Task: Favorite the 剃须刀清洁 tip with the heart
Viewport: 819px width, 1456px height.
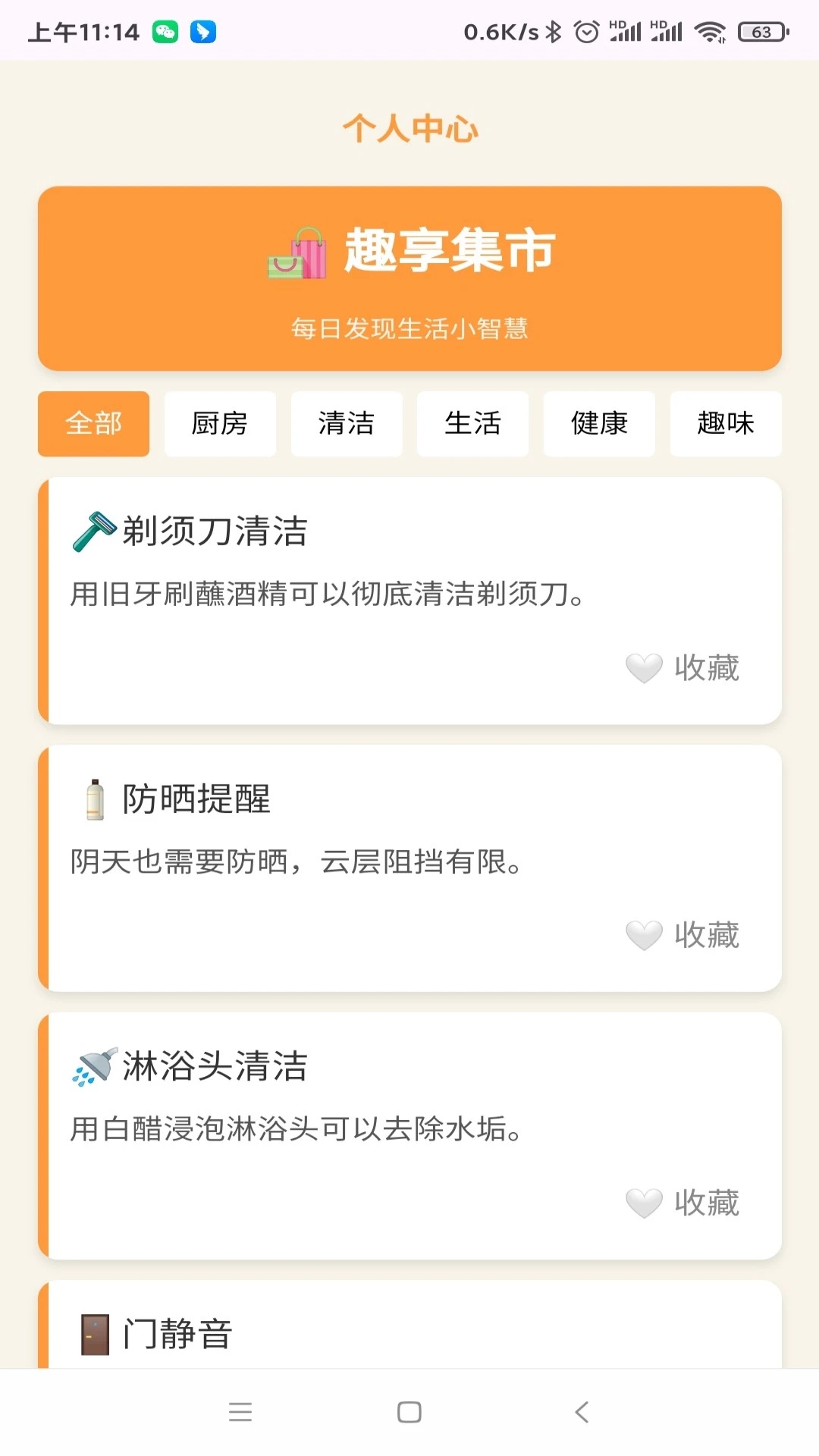Action: pos(644,668)
